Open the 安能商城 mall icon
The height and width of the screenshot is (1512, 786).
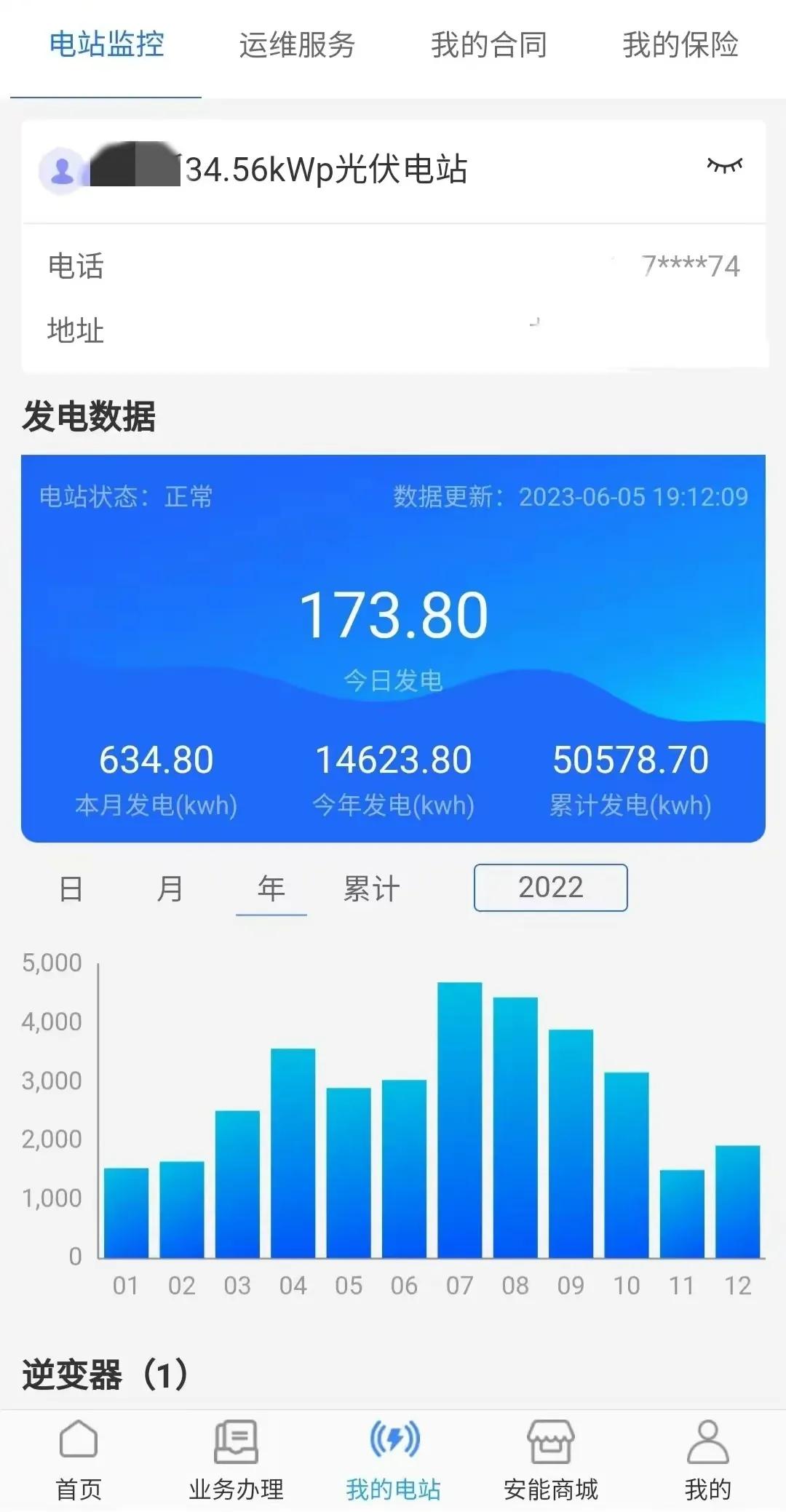click(x=550, y=1448)
